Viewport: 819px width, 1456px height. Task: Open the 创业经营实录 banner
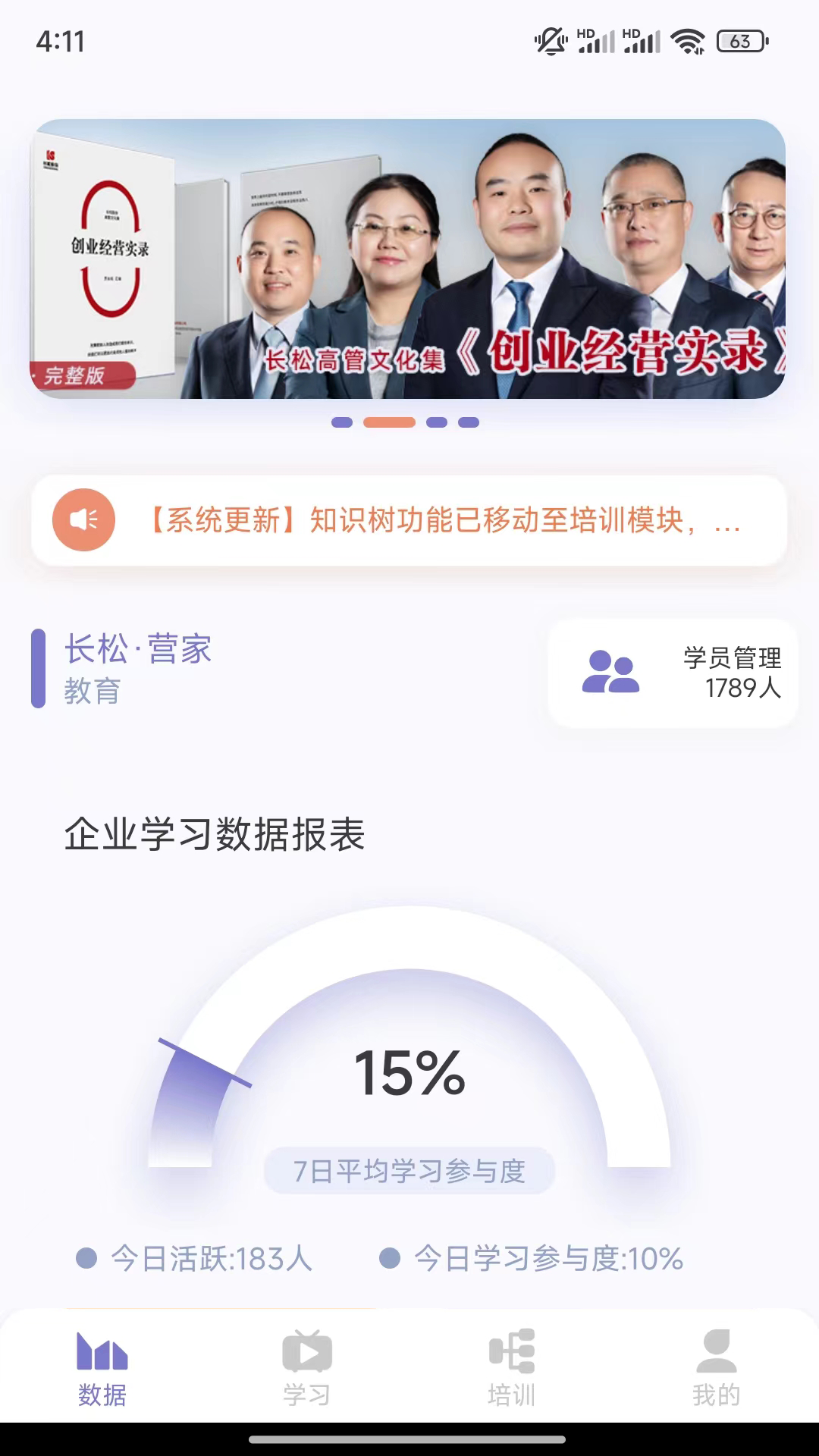coord(408,259)
